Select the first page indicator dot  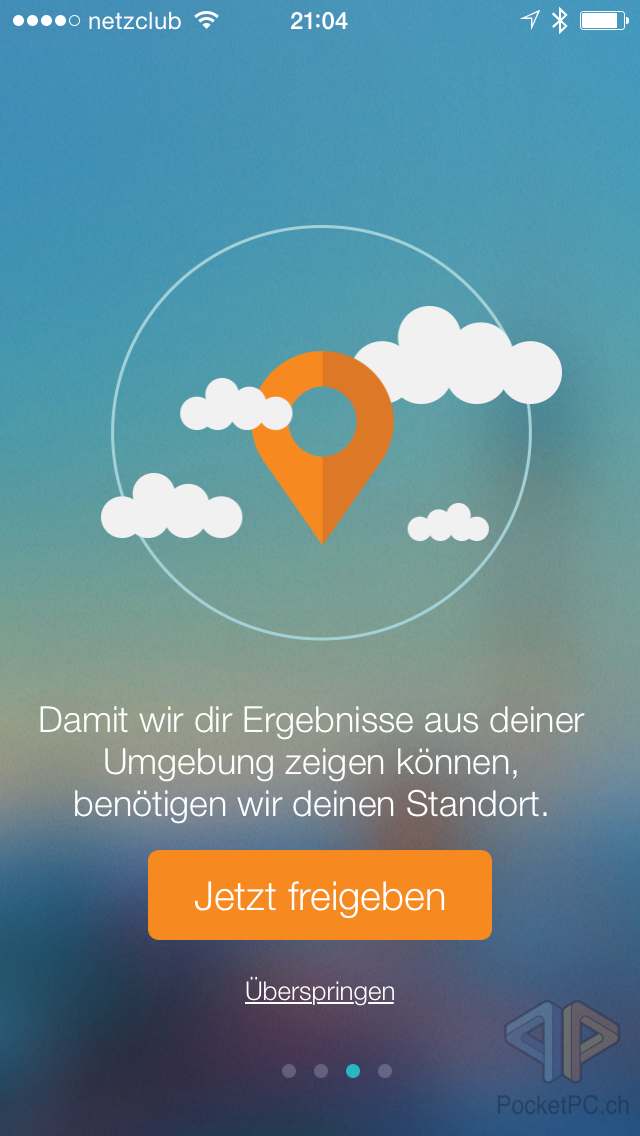tap(289, 1071)
